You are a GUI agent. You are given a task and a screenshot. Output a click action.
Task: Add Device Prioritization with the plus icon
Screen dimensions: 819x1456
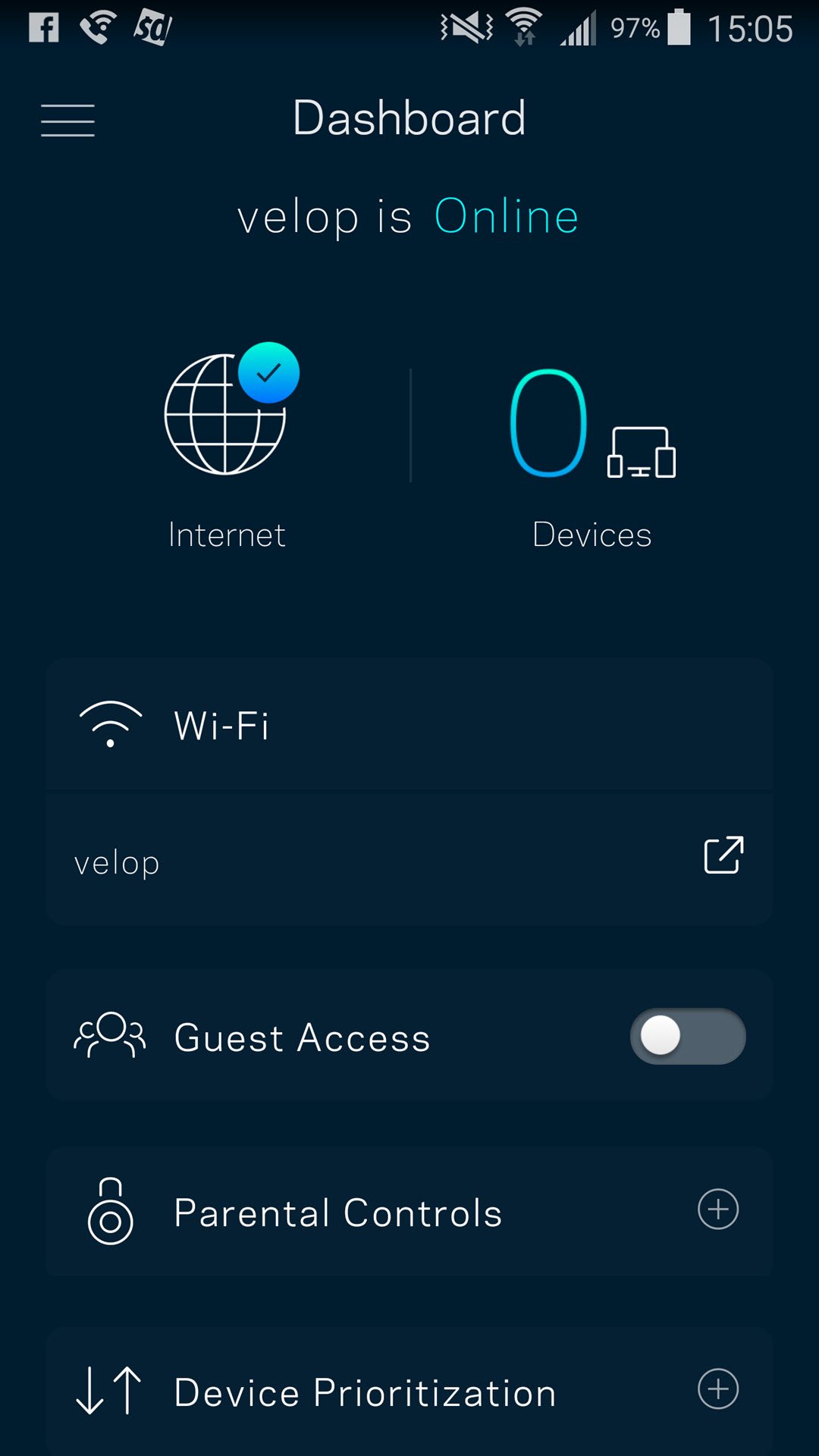pyautogui.click(x=718, y=1389)
